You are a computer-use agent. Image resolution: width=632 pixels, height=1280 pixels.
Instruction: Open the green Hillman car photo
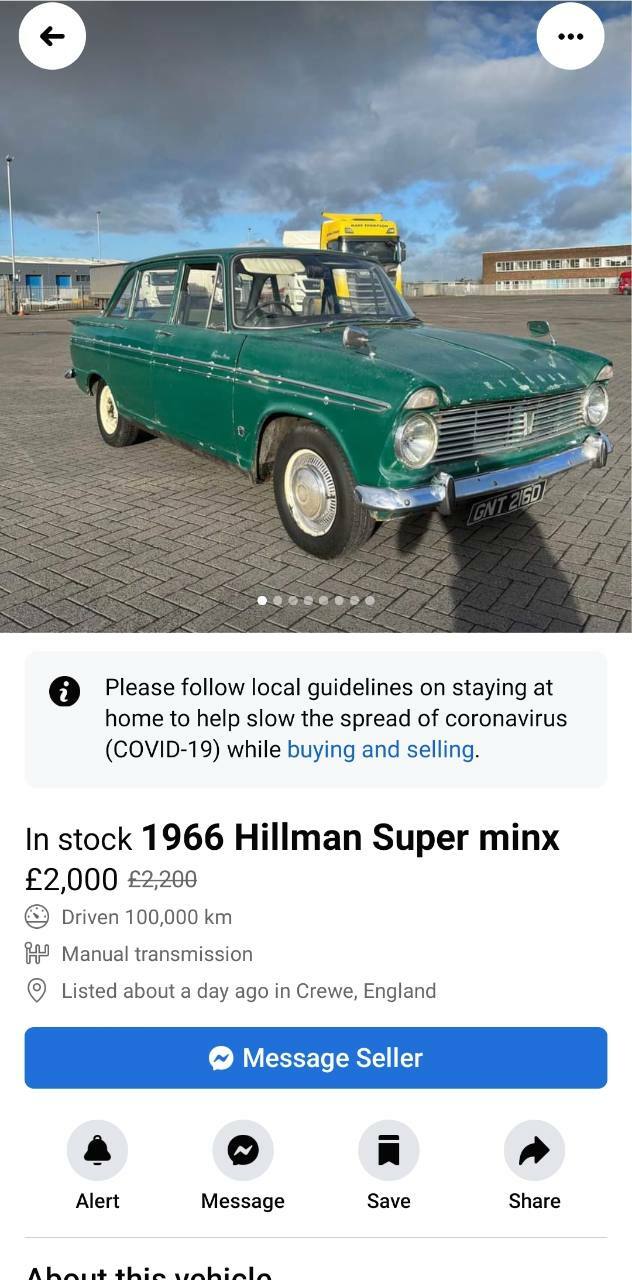pos(316,316)
